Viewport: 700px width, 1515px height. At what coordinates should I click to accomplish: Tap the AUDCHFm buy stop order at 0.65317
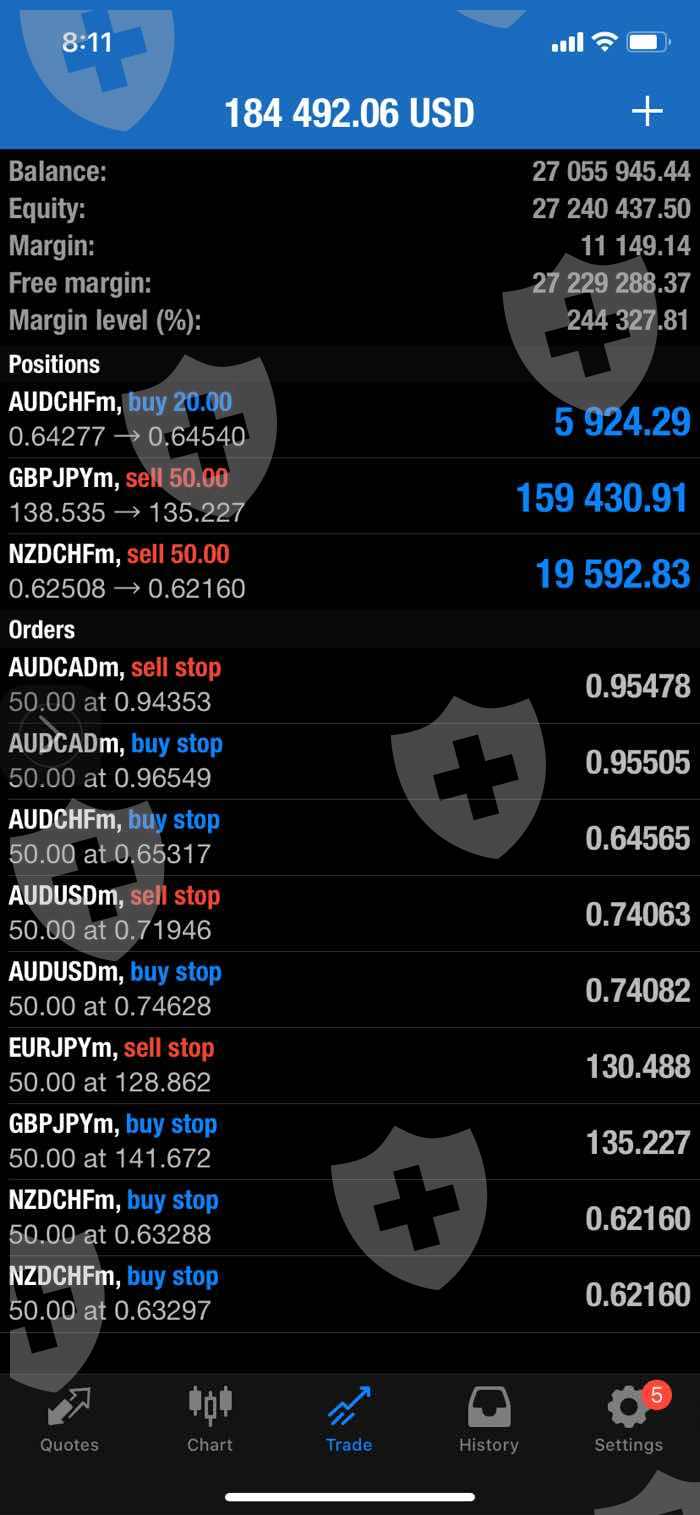tap(350, 837)
